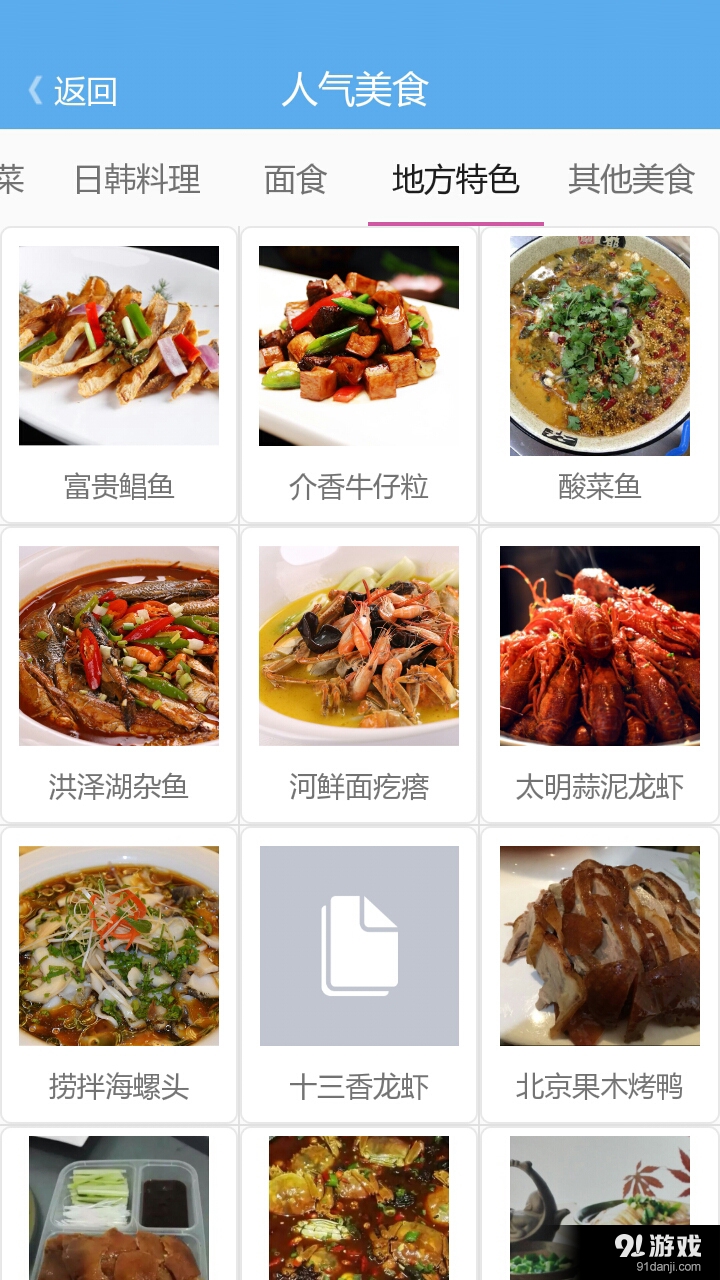Open the 介香牛仔粒 dish photo
The width and height of the screenshot is (720, 1280).
coord(357,344)
